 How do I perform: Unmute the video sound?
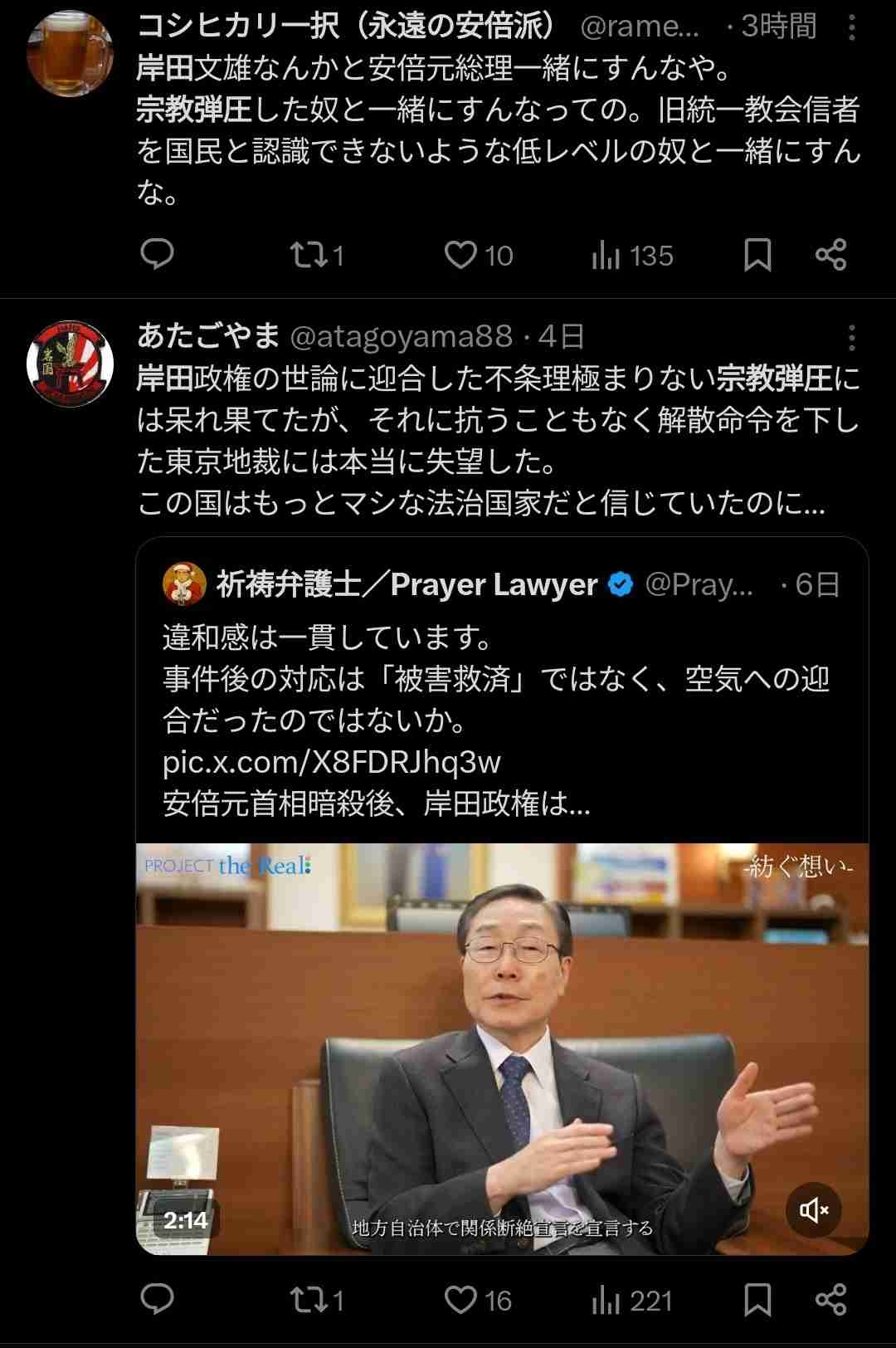[x=814, y=1210]
